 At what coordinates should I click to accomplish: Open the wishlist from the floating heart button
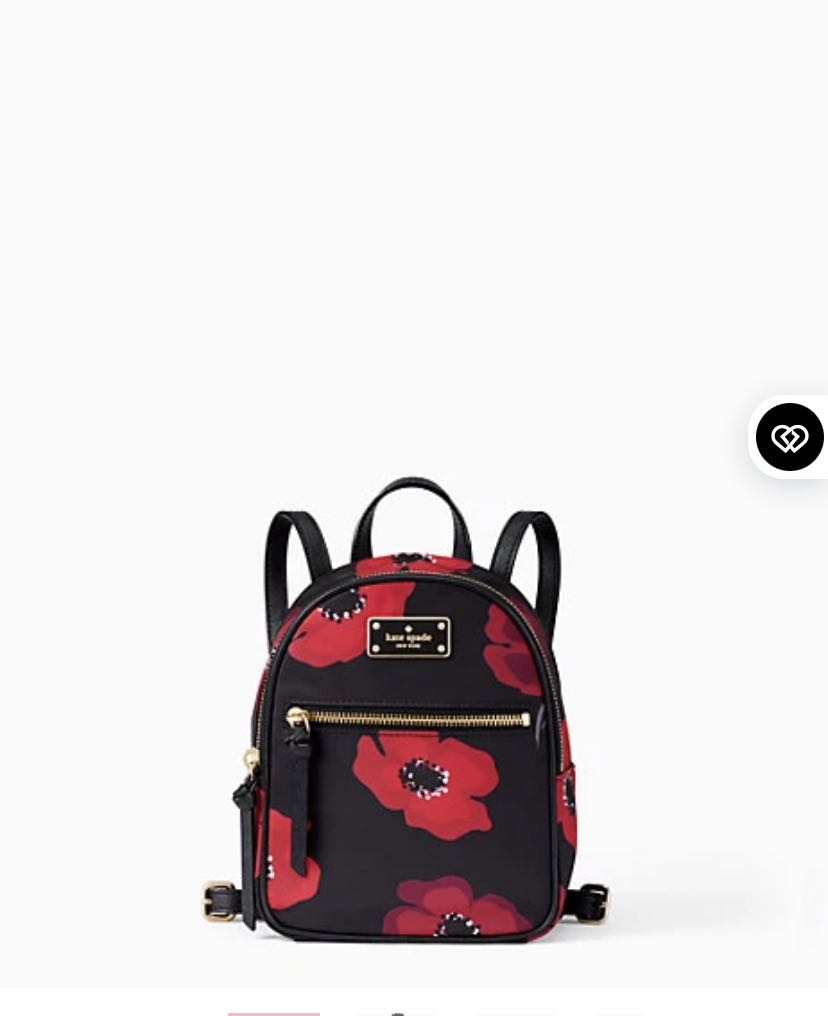790,437
